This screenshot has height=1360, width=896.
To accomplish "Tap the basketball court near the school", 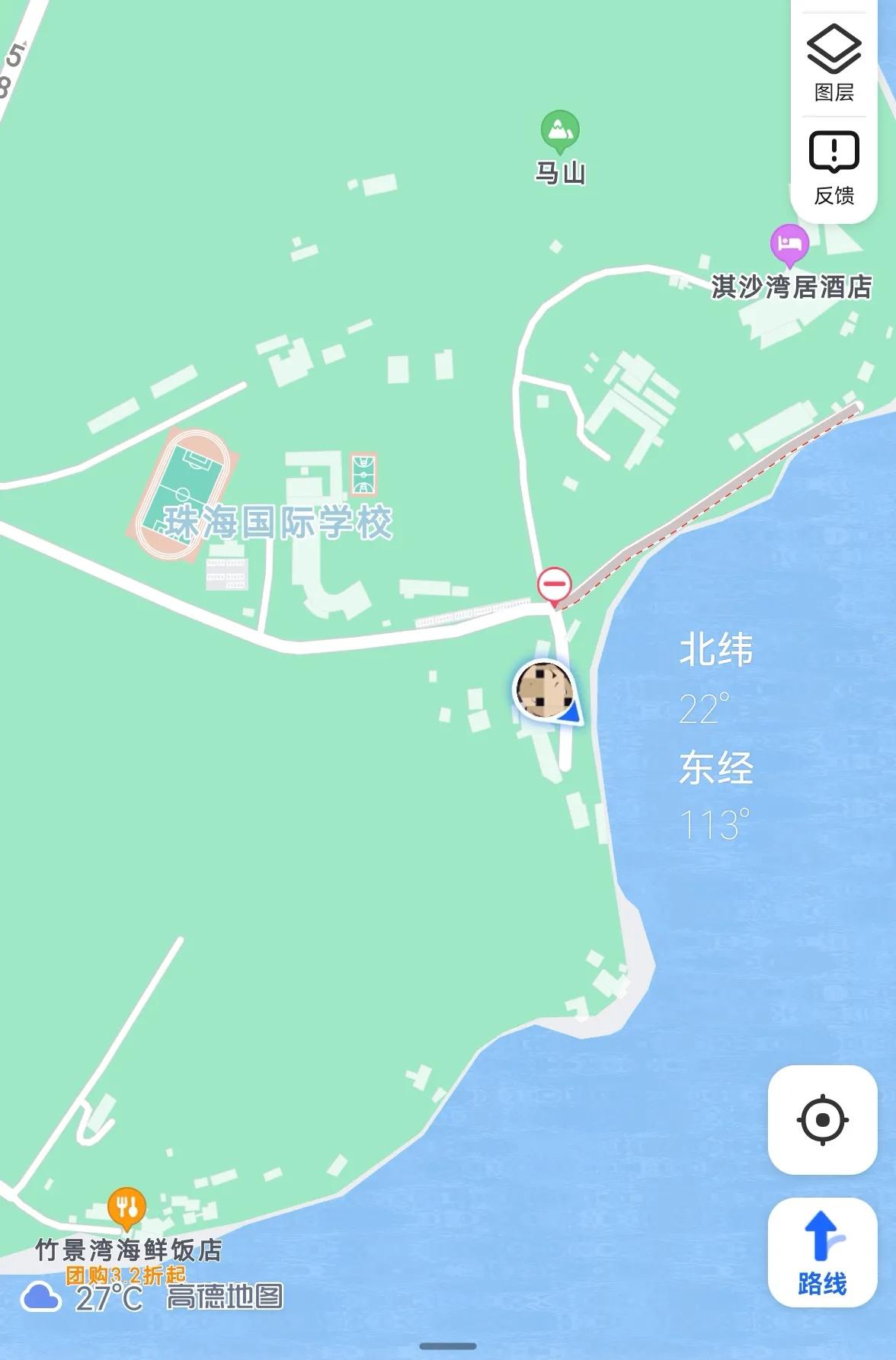I will 365,475.
